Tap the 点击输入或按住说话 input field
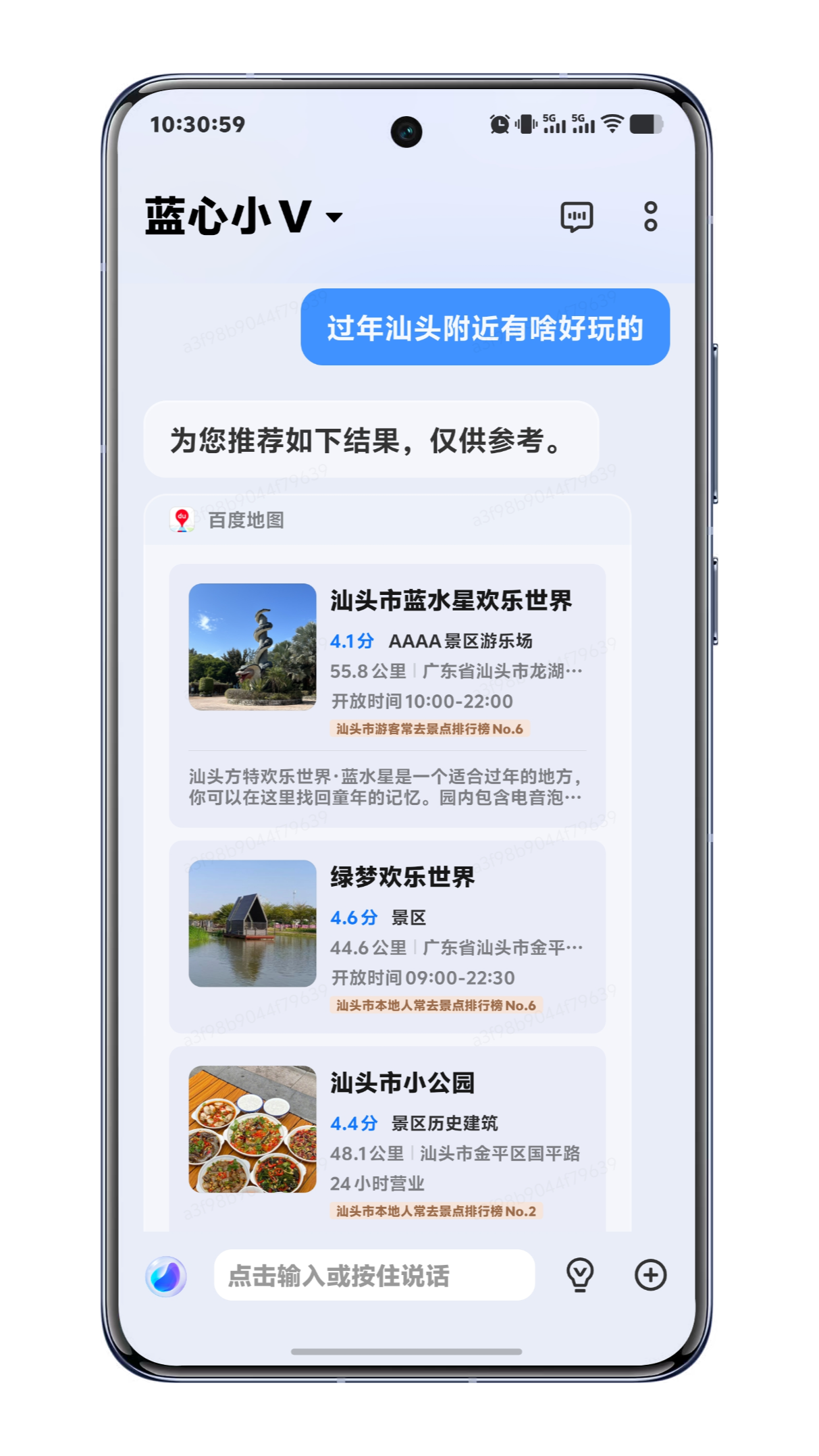Screen dimensions: 819x1456 pos(374,1275)
